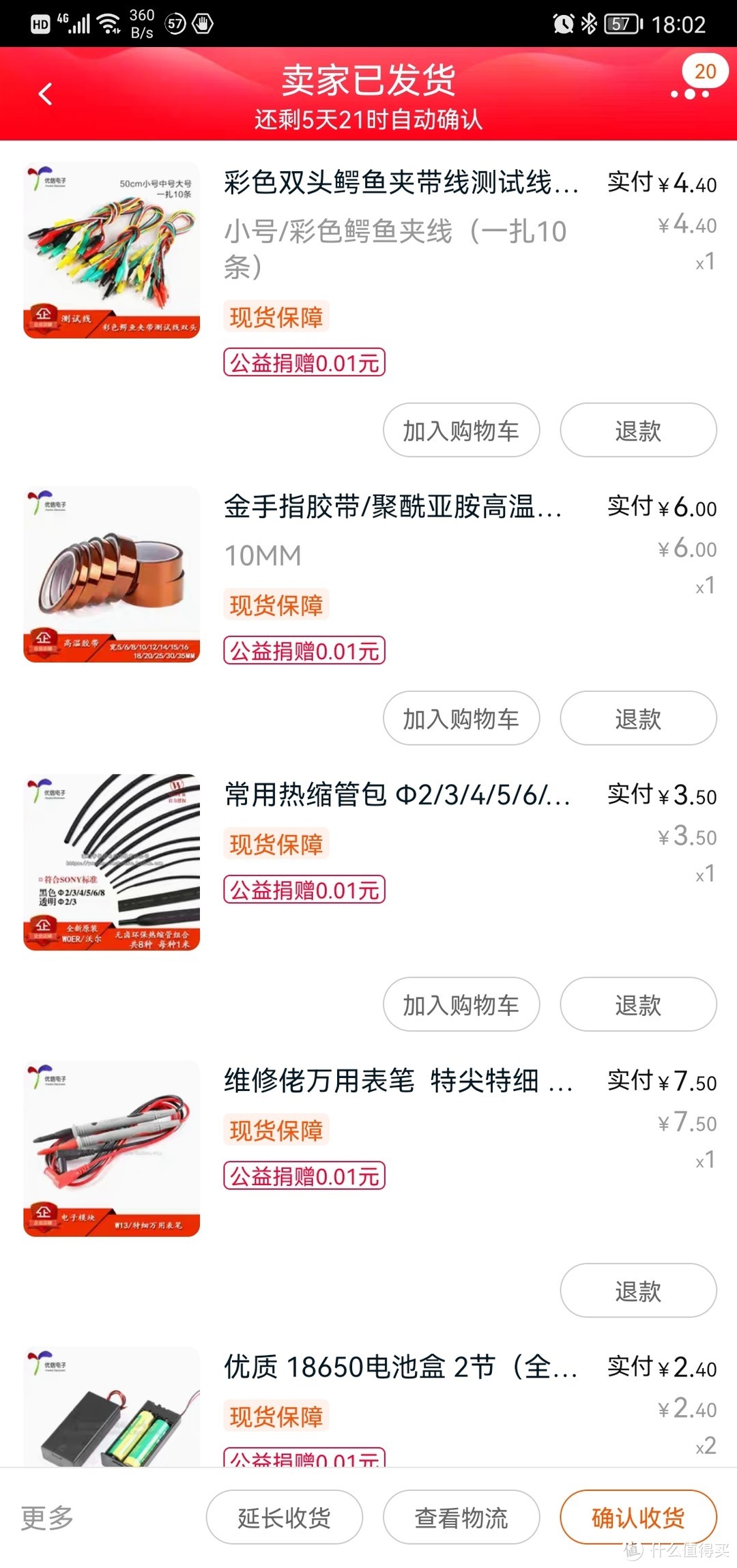Add the Kapton tape to shopping cart
The image size is (737, 1568).
[x=461, y=718]
